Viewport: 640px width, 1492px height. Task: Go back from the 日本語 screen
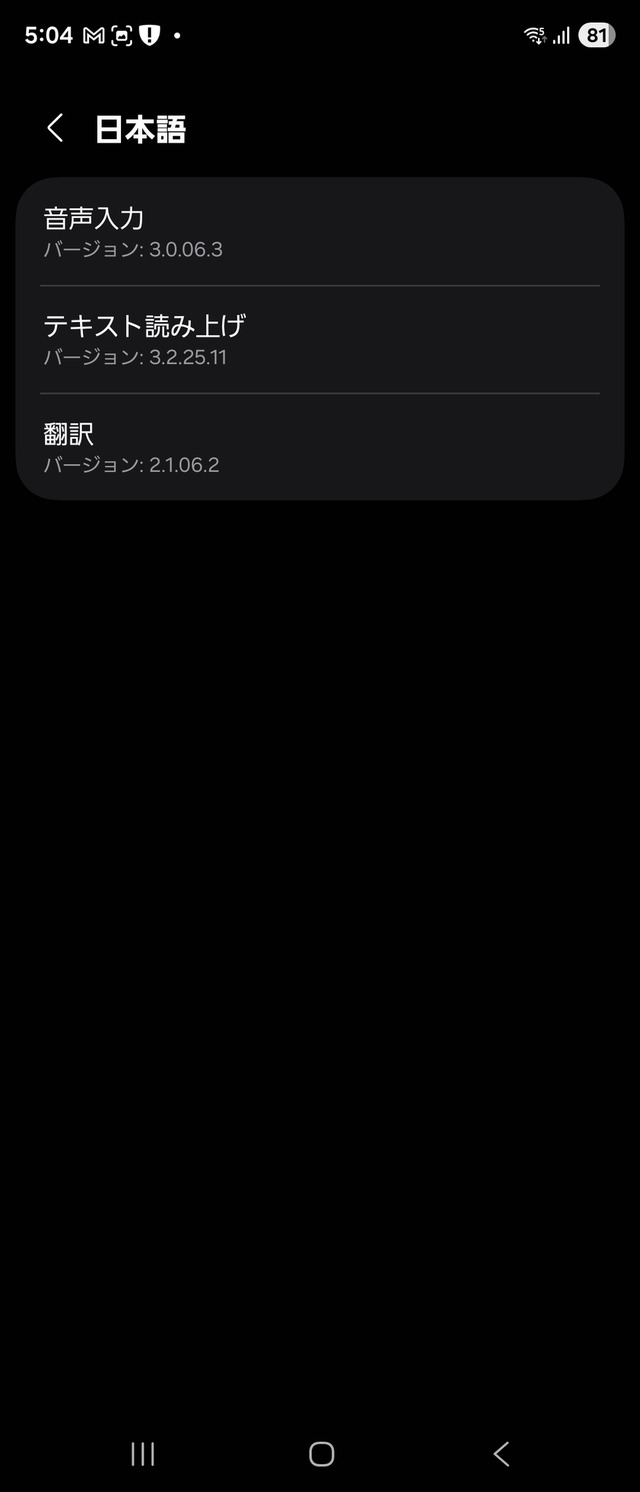[55, 128]
